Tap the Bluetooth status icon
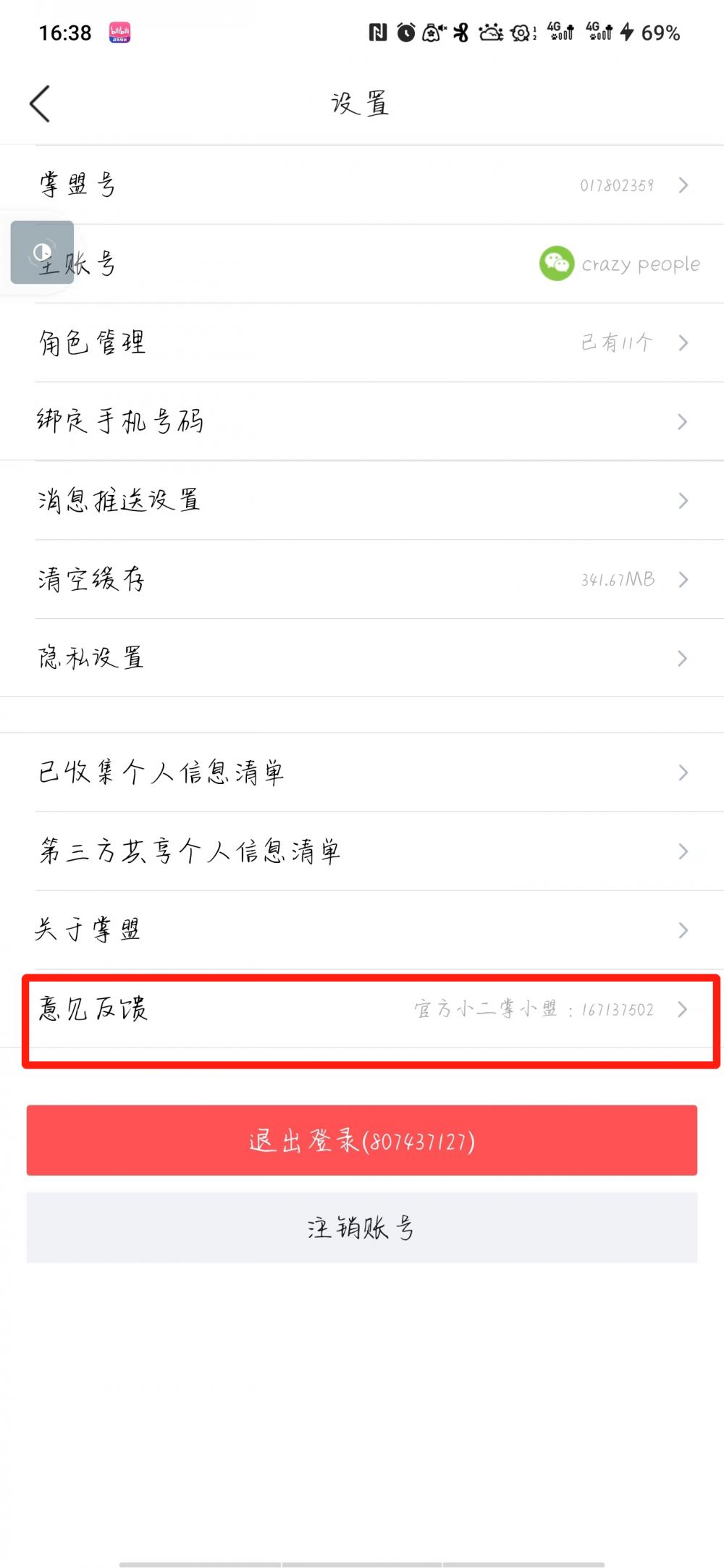724x1568 pixels. (460, 32)
